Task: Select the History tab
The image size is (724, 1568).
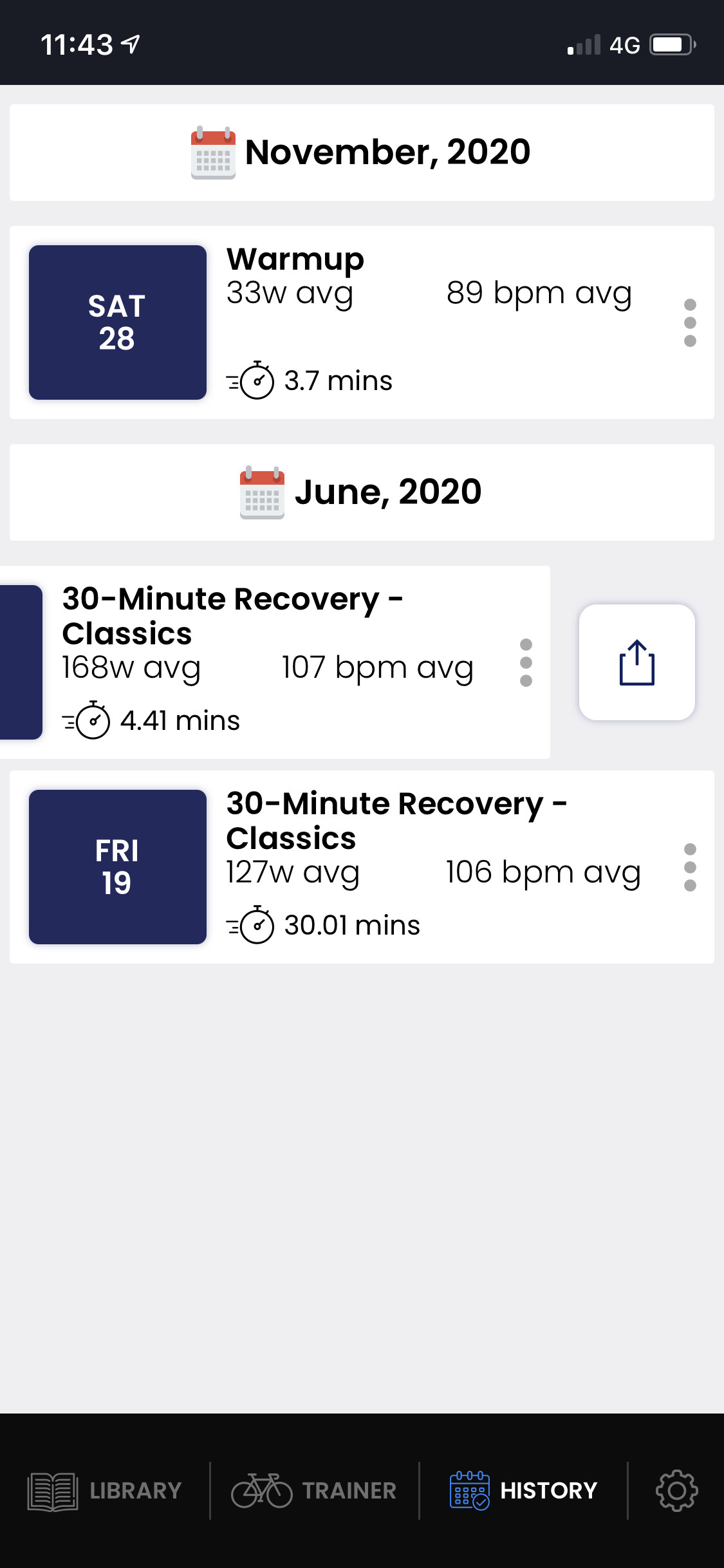Action: 523,1491
